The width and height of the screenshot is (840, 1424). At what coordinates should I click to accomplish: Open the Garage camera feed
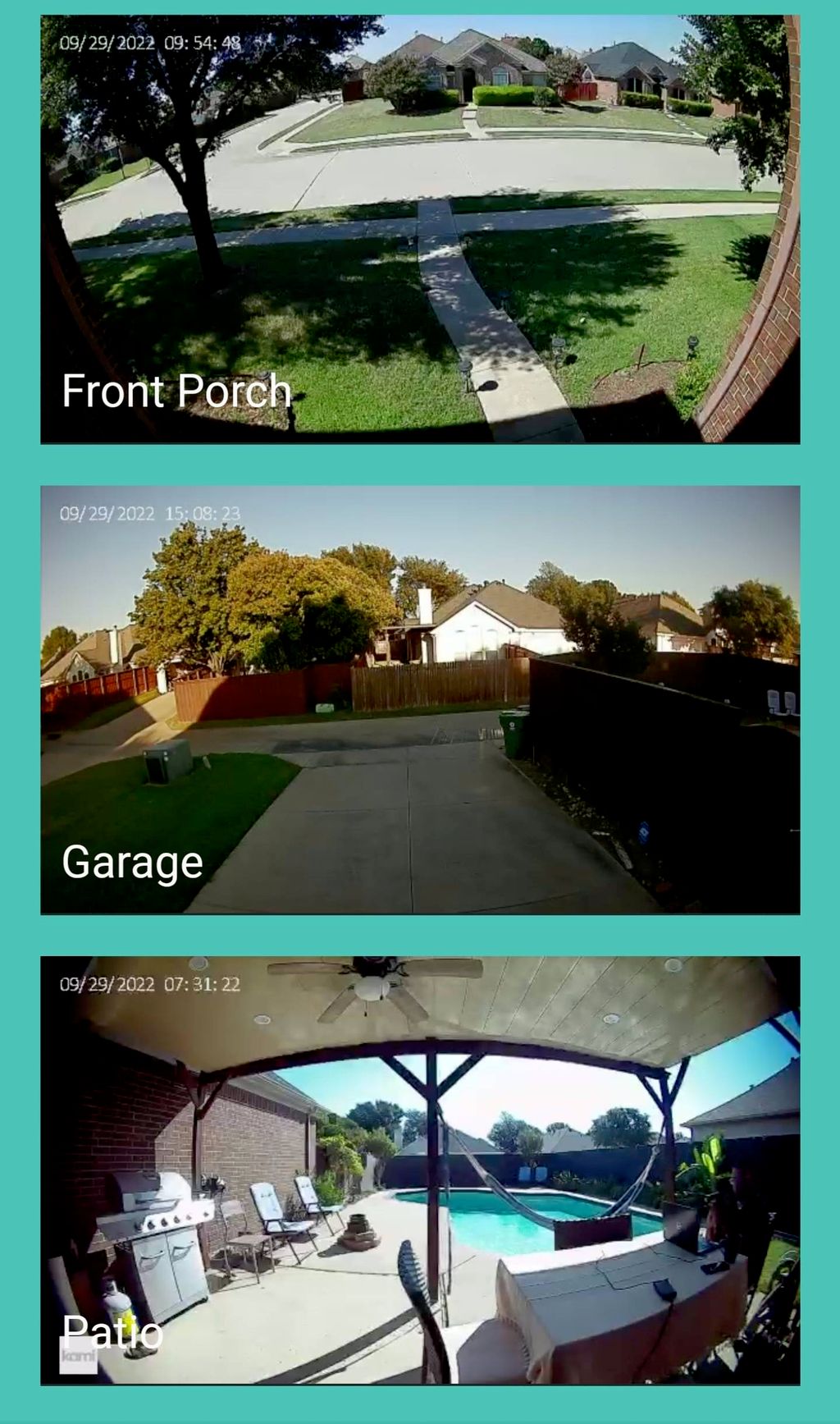420,699
